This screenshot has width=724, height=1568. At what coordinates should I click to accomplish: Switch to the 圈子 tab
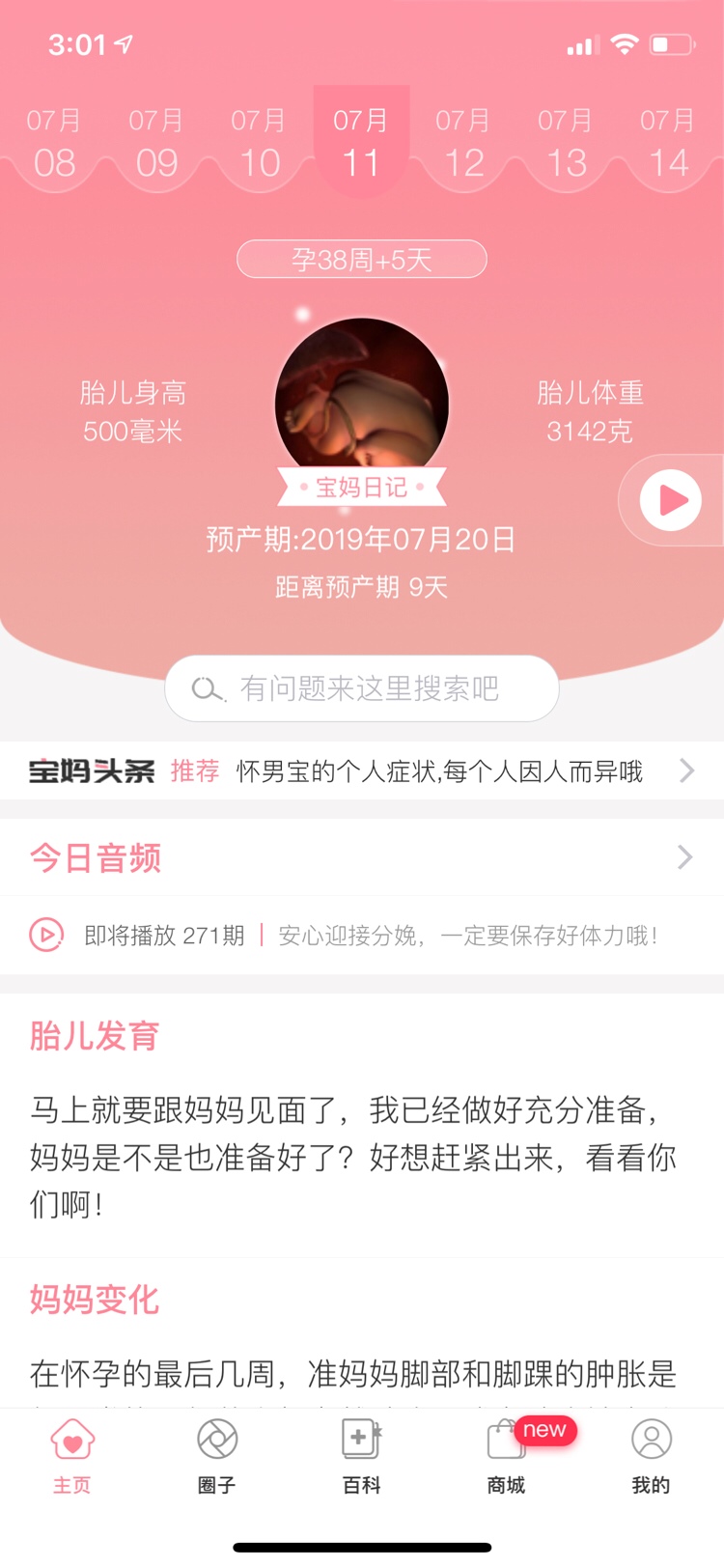click(217, 1456)
